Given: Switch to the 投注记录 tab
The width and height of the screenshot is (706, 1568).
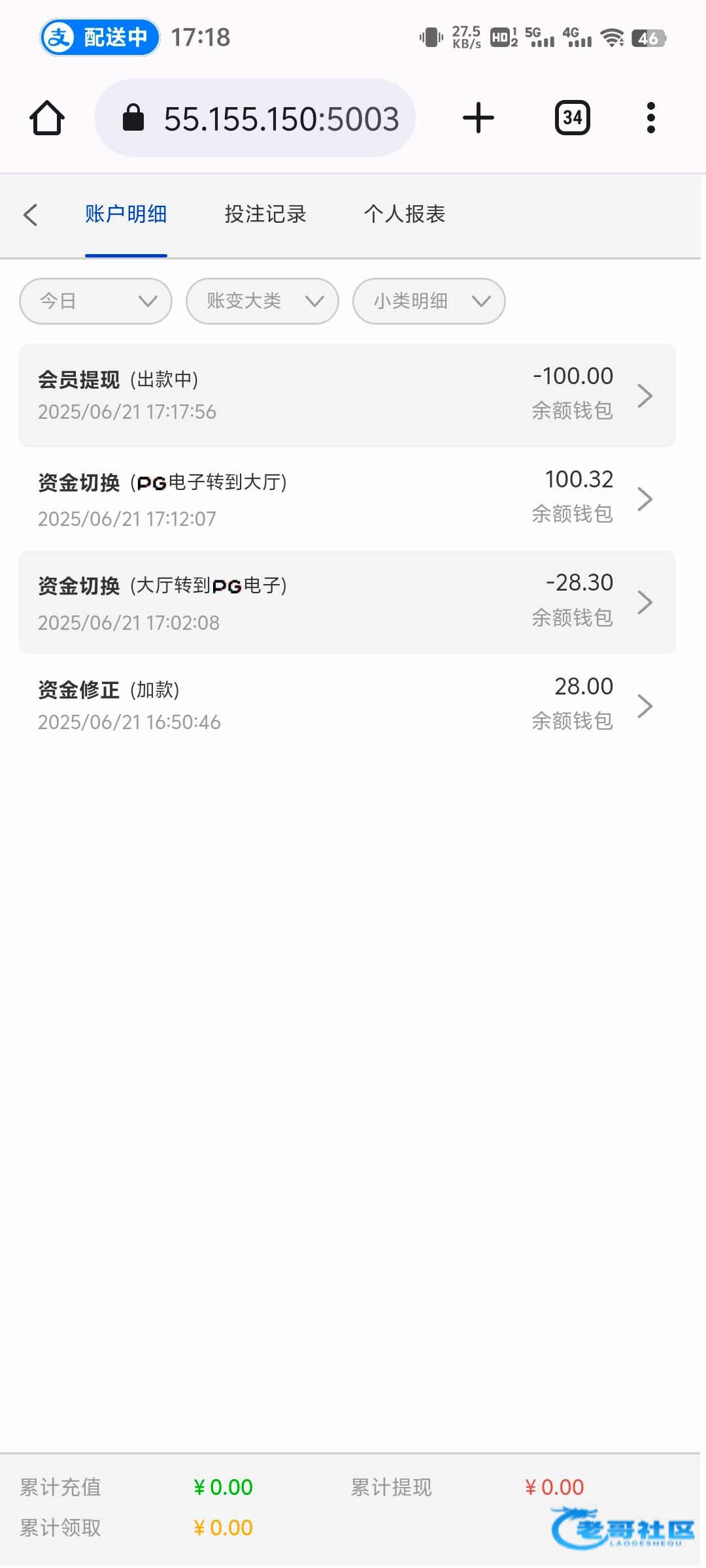Looking at the screenshot, I should [265, 214].
